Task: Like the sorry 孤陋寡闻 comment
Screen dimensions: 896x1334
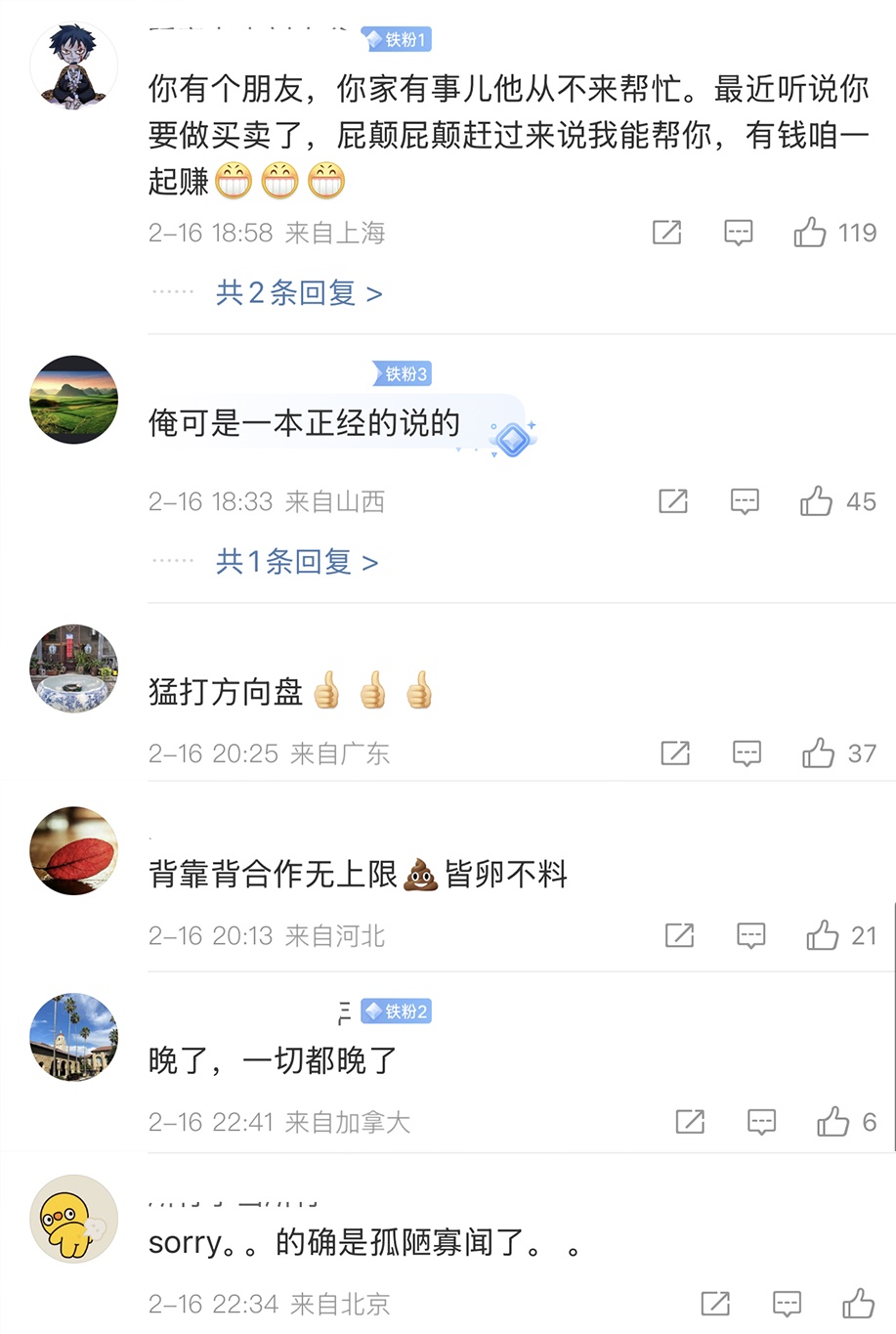Action: point(858,1303)
